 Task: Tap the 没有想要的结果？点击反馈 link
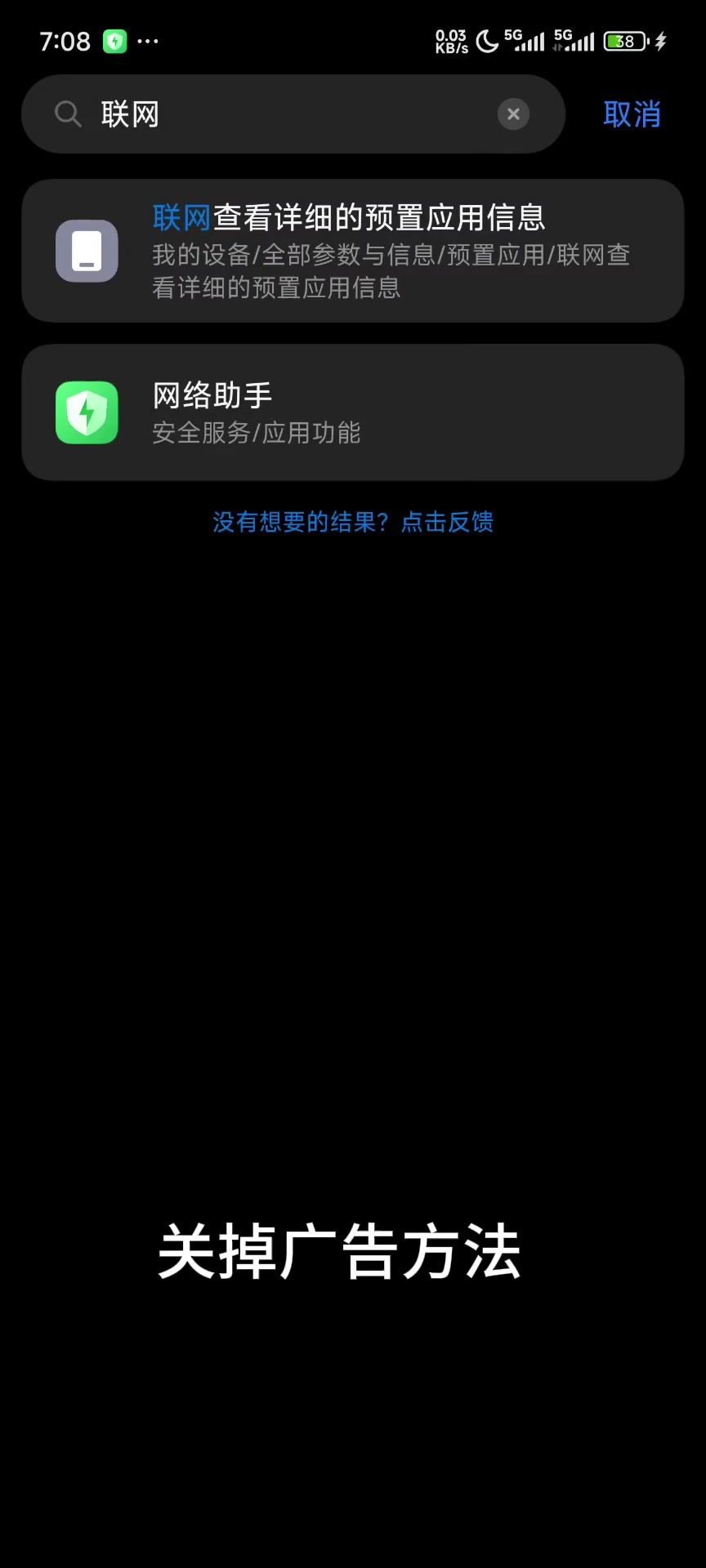(x=353, y=522)
